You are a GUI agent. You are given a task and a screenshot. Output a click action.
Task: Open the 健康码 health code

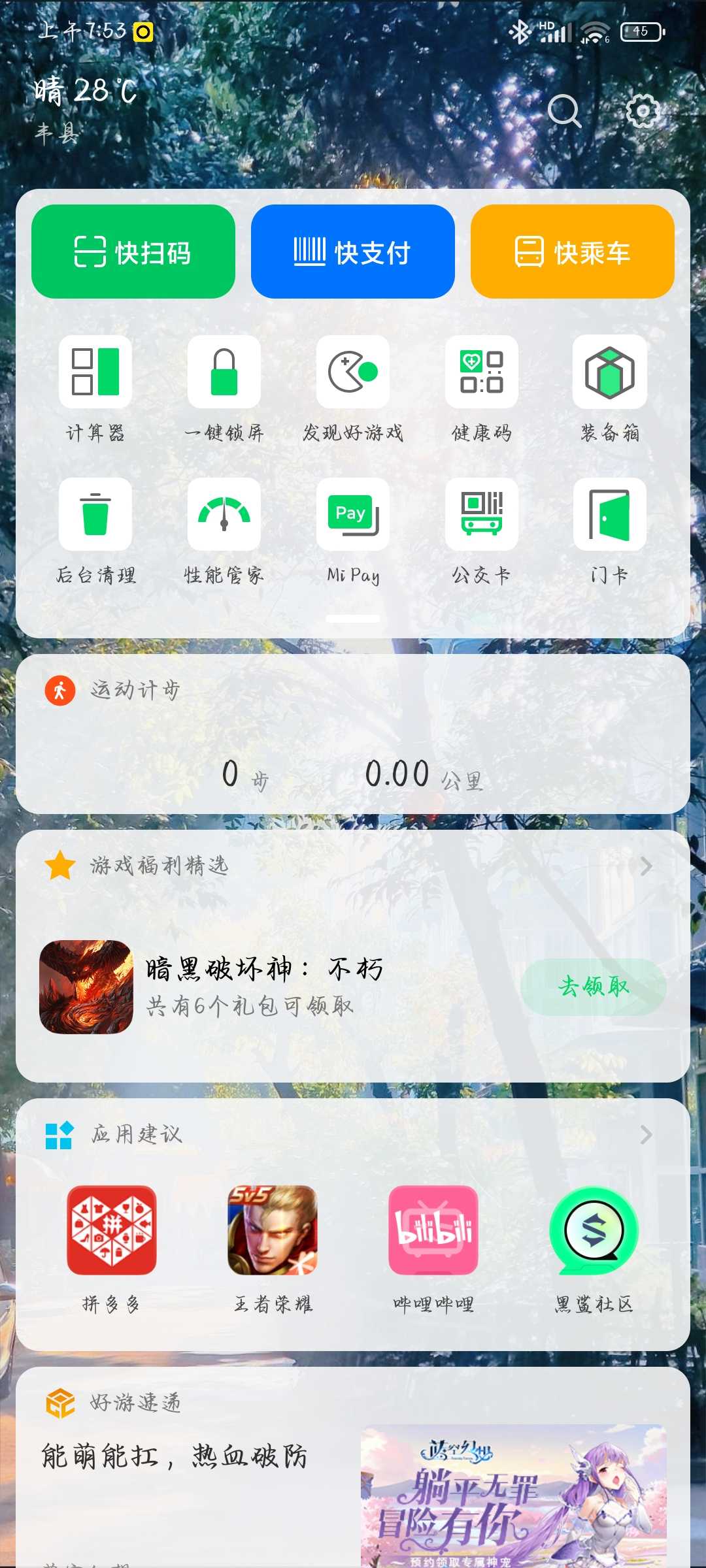[x=482, y=372]
